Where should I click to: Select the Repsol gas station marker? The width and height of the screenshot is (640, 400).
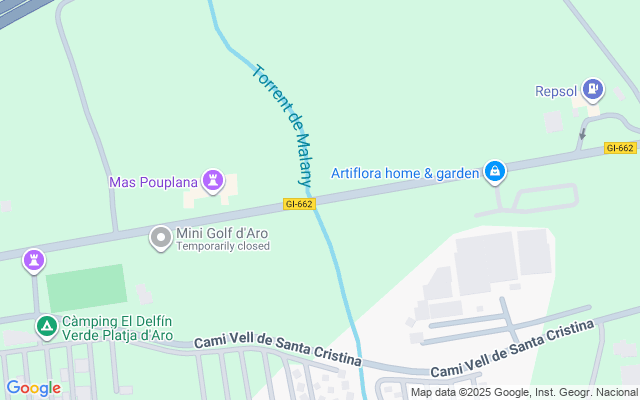point(594,90)
